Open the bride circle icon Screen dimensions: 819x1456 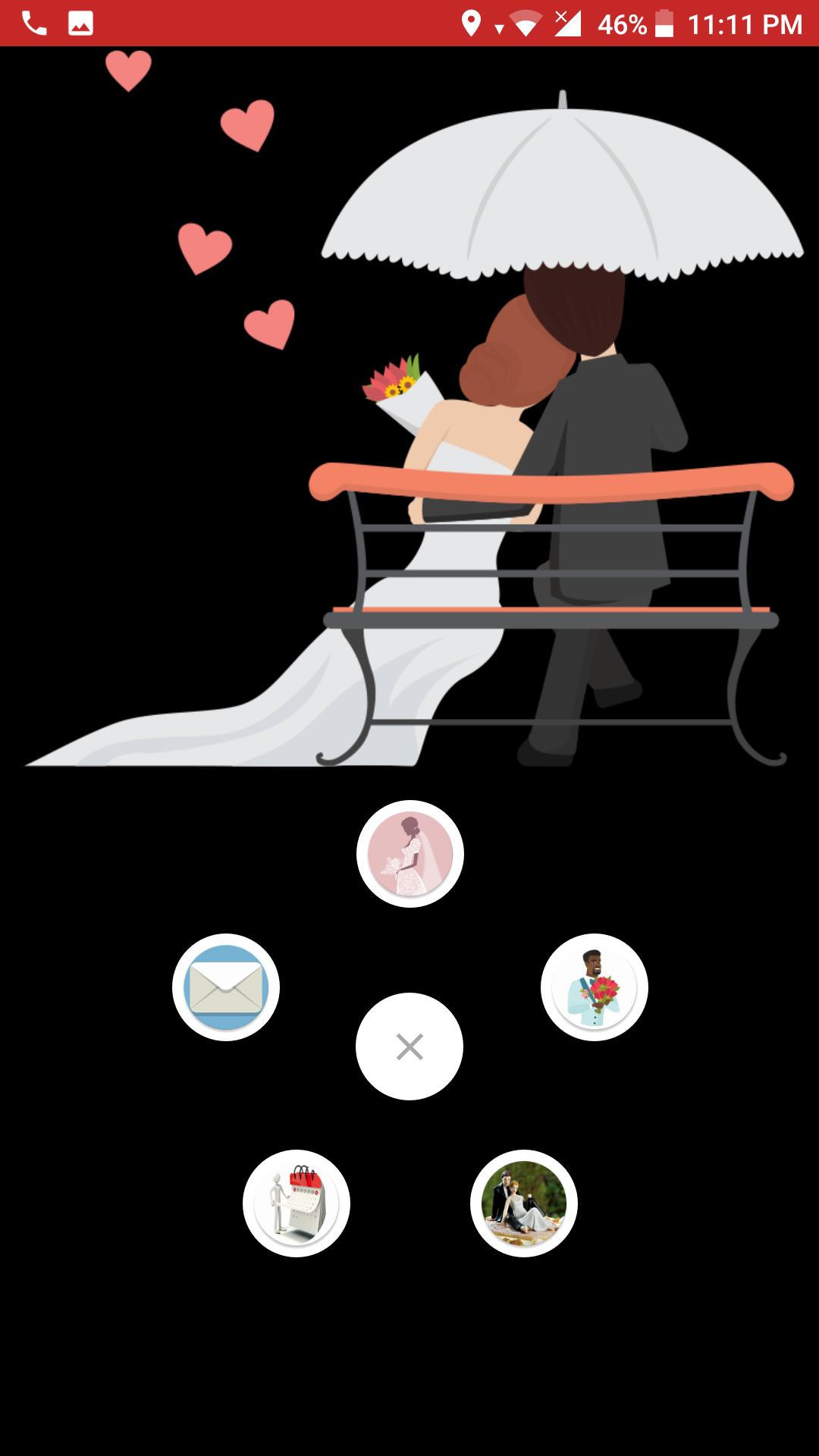(x=409, y=854)
